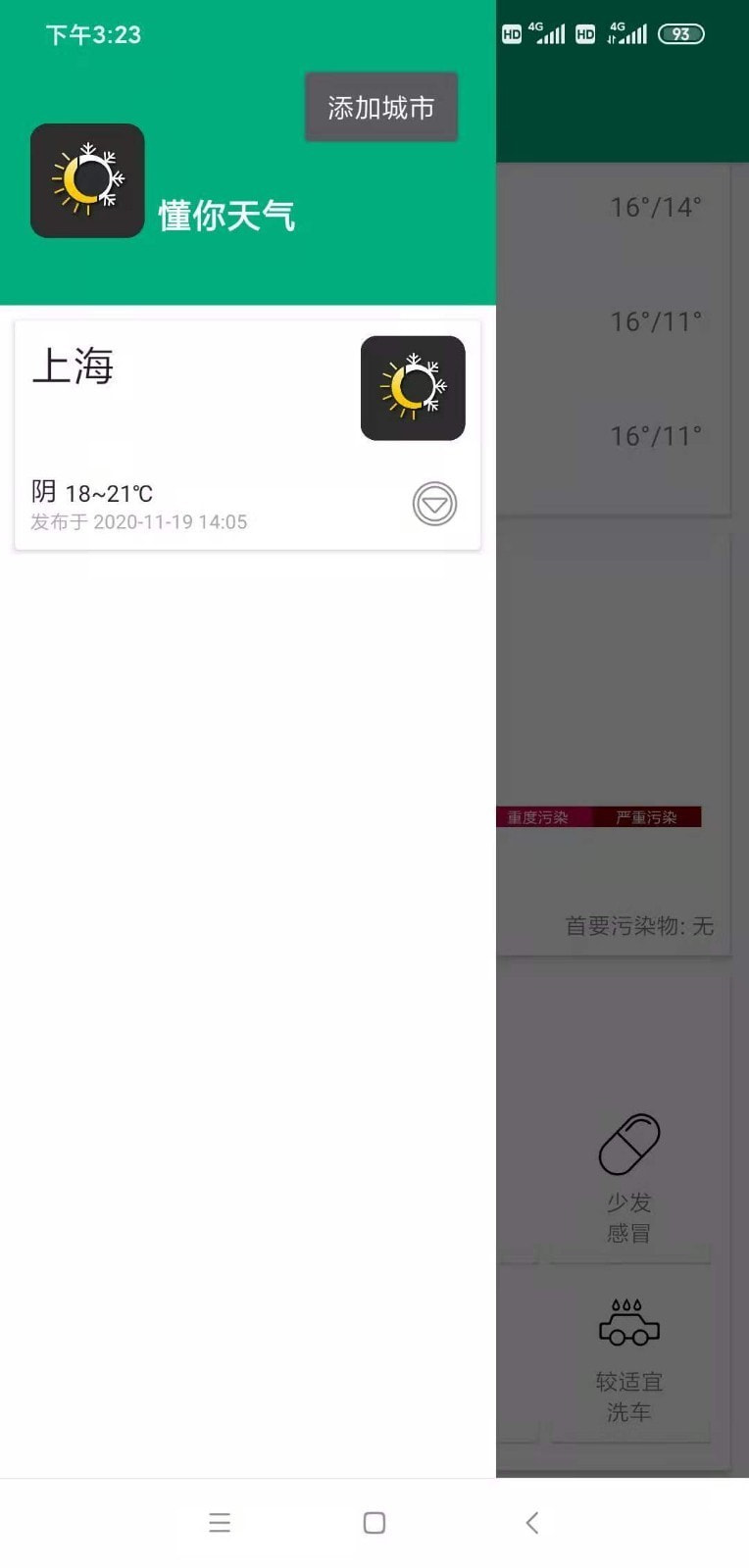Tap the 重度污染 label on the pollution scale

(x=537, y=816)
